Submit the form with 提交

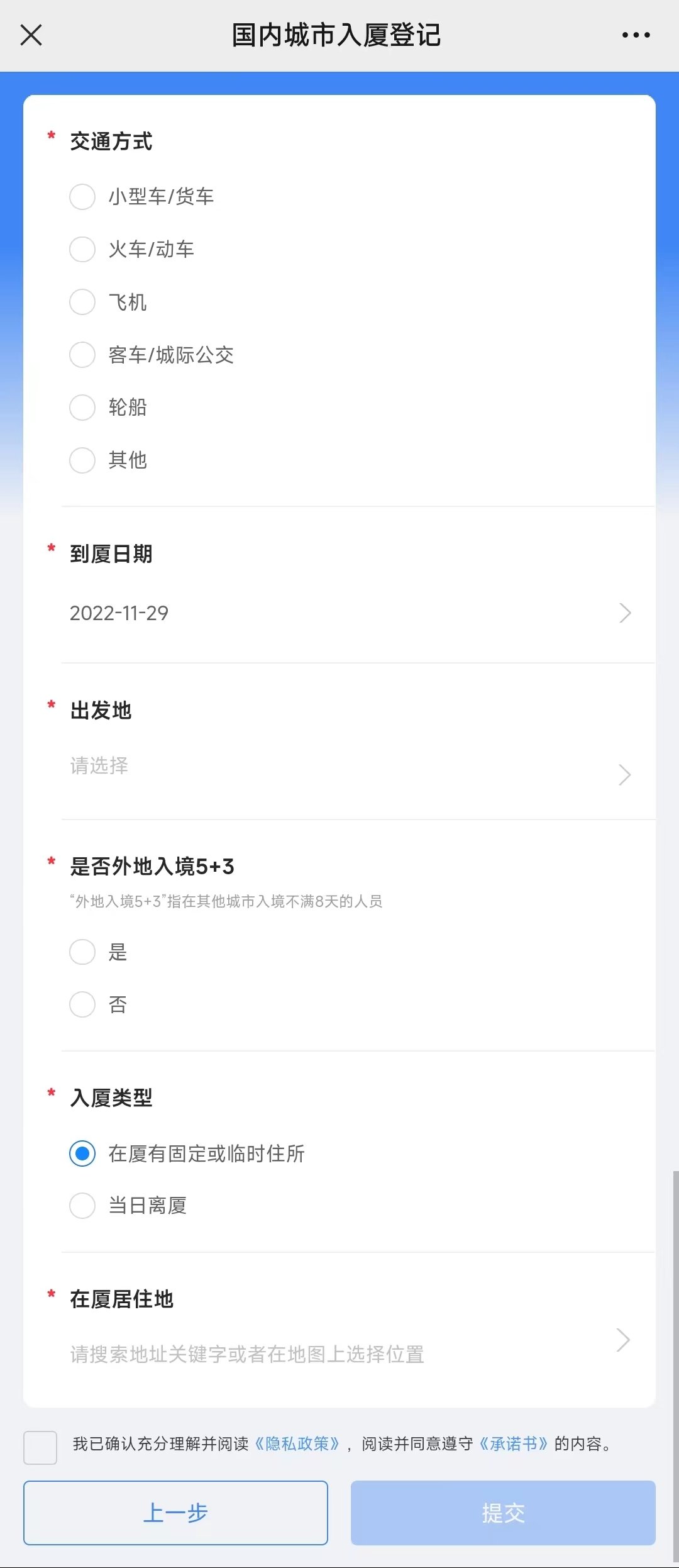[503, 1513]
